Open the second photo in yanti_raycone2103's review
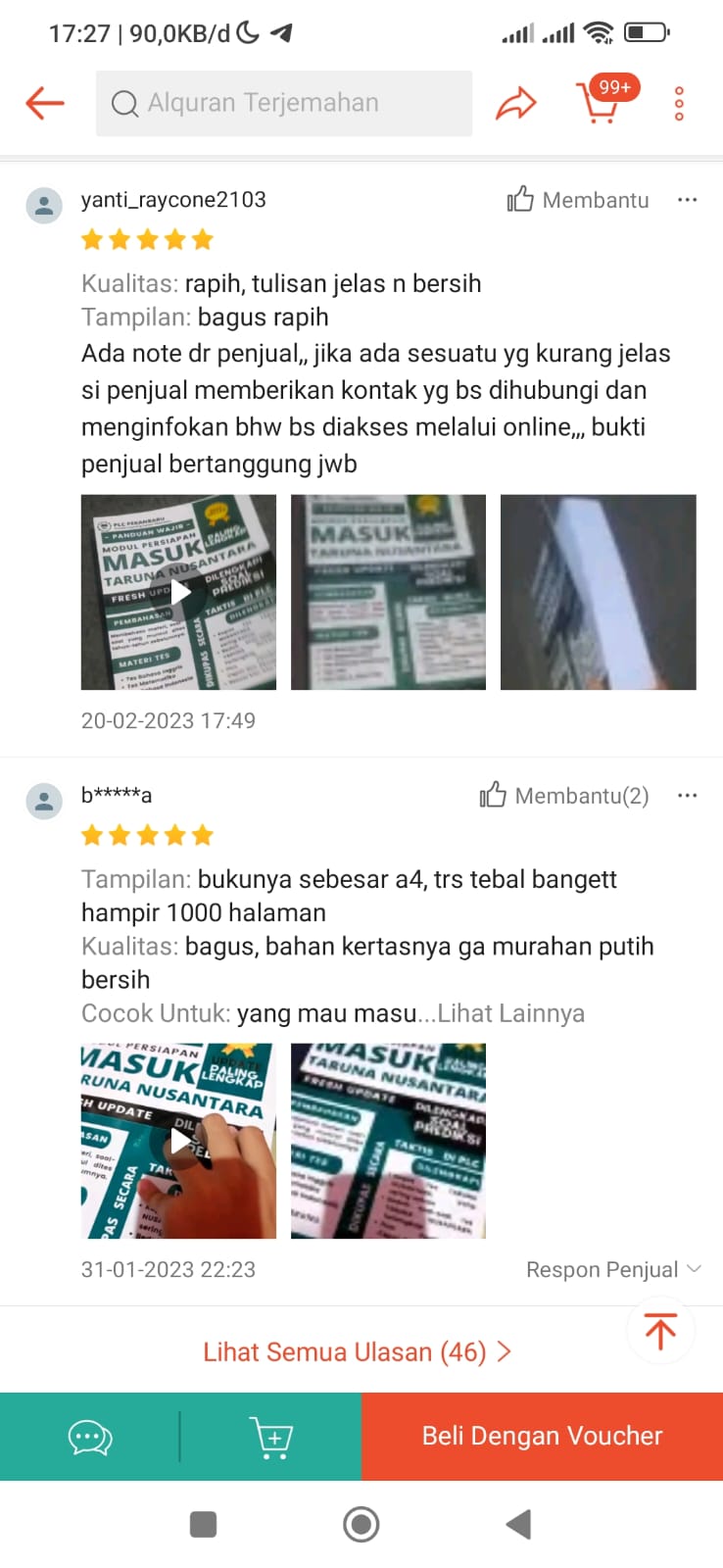This screenshot has height=1568, width=723. [388, 592]
